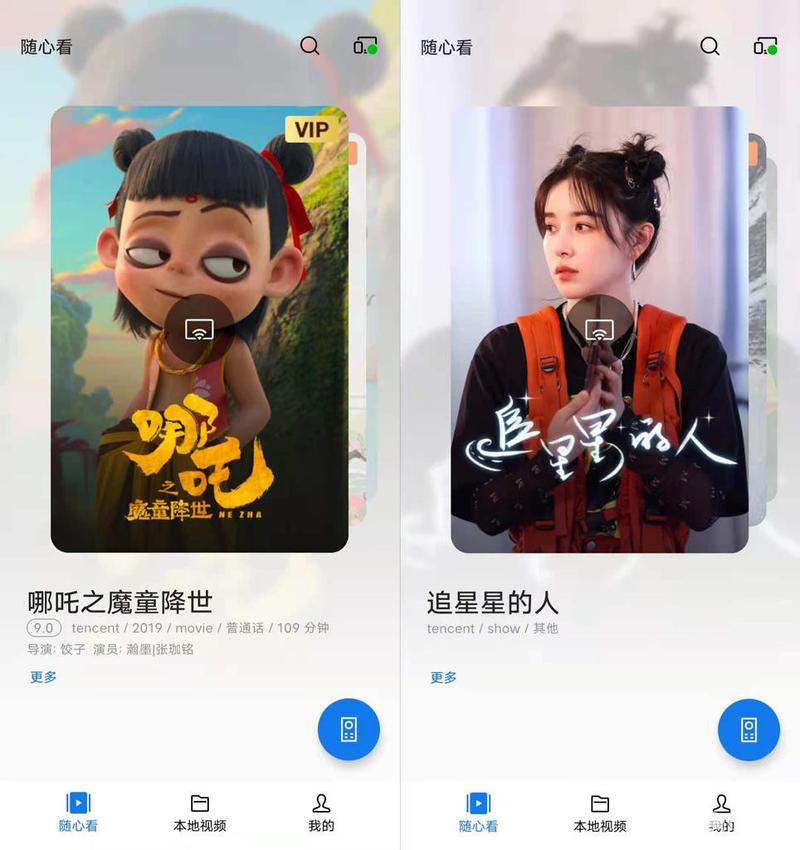Switch to 本地视频 tab below 哪吒之魔童降世
Image resolution: width=800 pixels, height=850 pixels.
[x=200, y=813]
